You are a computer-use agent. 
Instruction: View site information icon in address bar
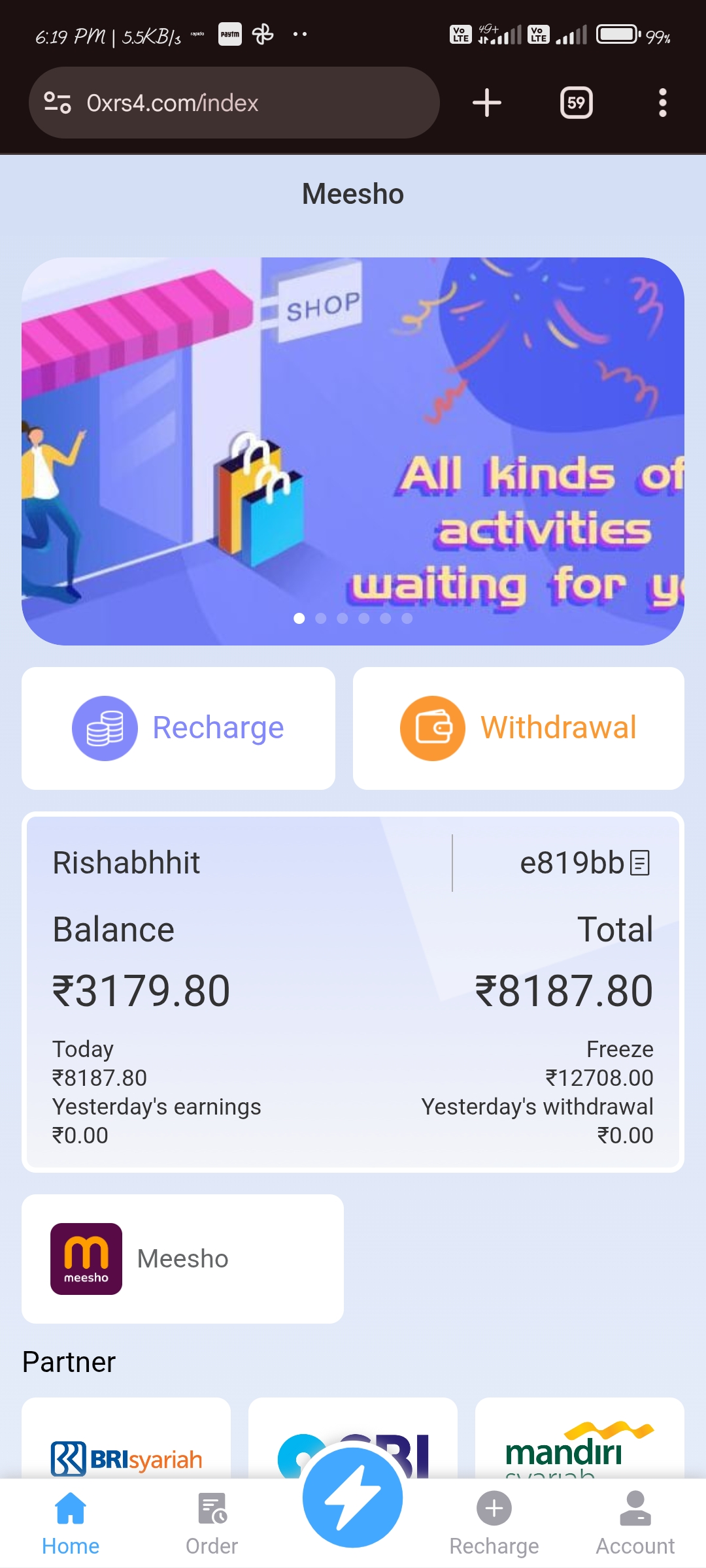(x=58, y=103)
